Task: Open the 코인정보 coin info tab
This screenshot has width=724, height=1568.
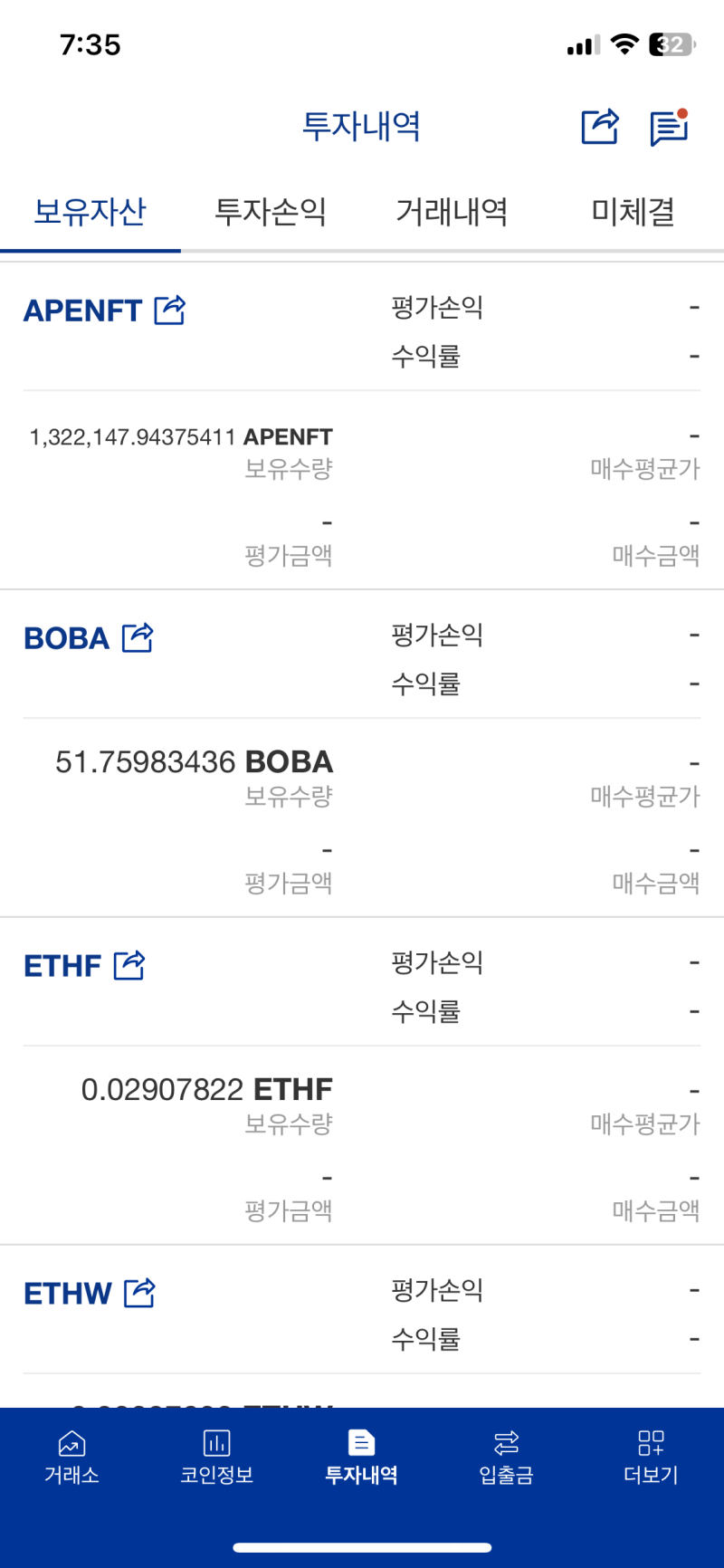Action: (x=216, y=1457)
